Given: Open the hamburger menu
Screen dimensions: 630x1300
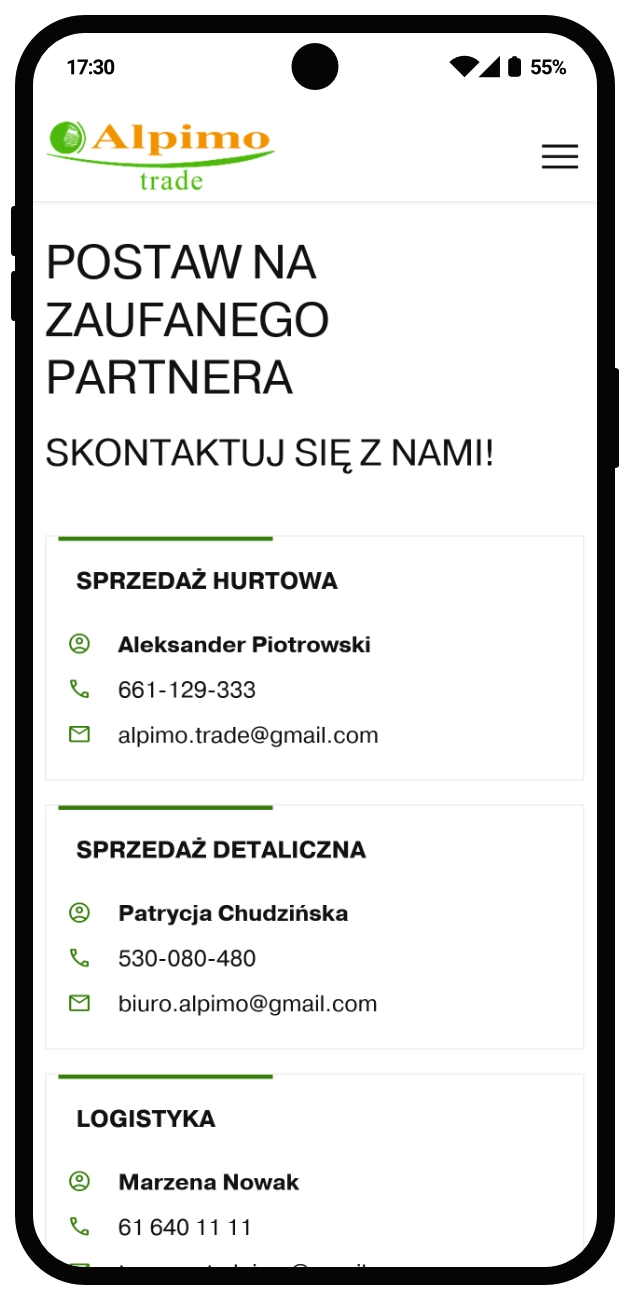Looking at the screenshot, I should click(559, 156).
